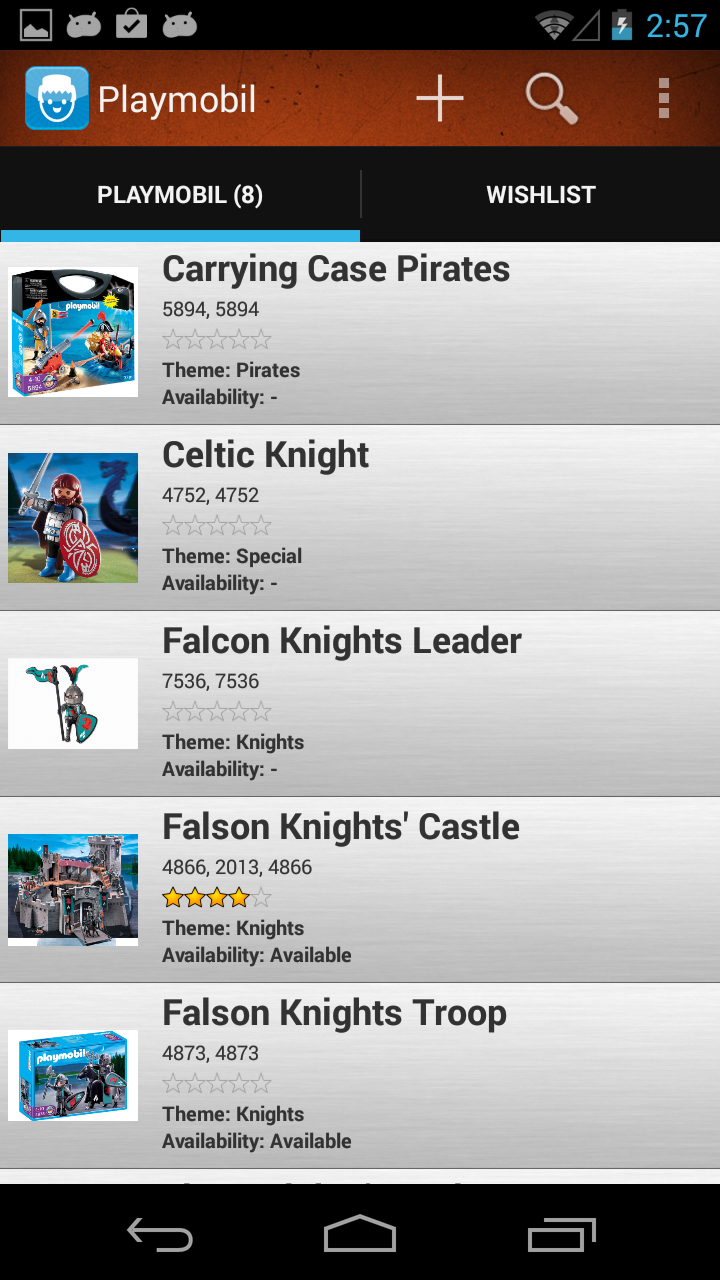Switch to the Wishlist tab

pyautogui.click(x=541, y=195)
